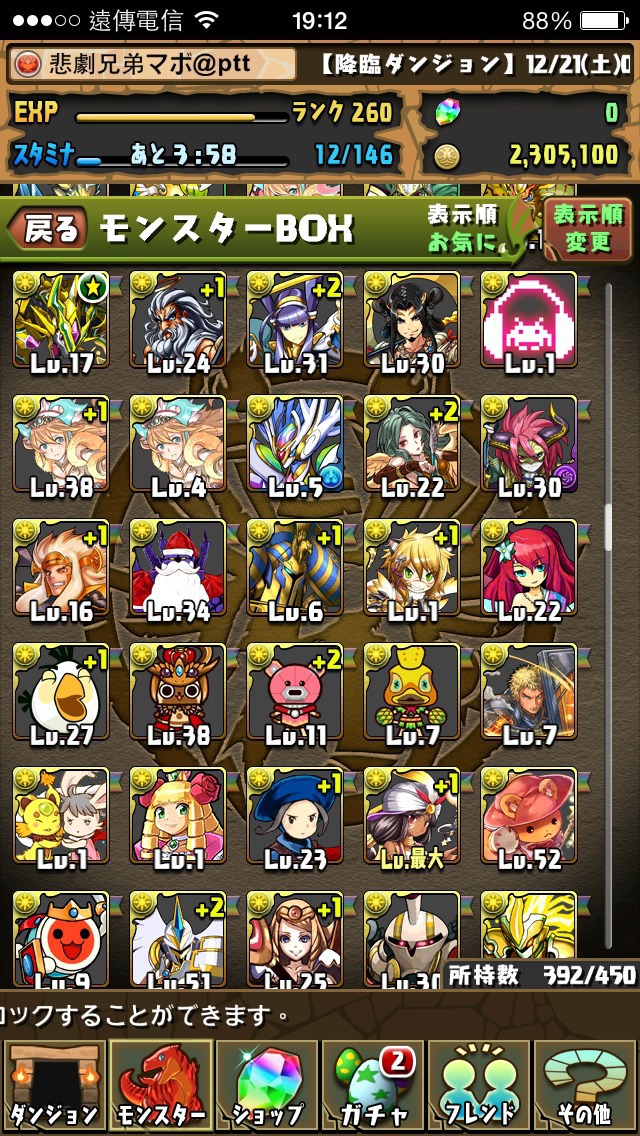
Task: Select the Lv.24 bearded monster
Action: tap(178, 322)
